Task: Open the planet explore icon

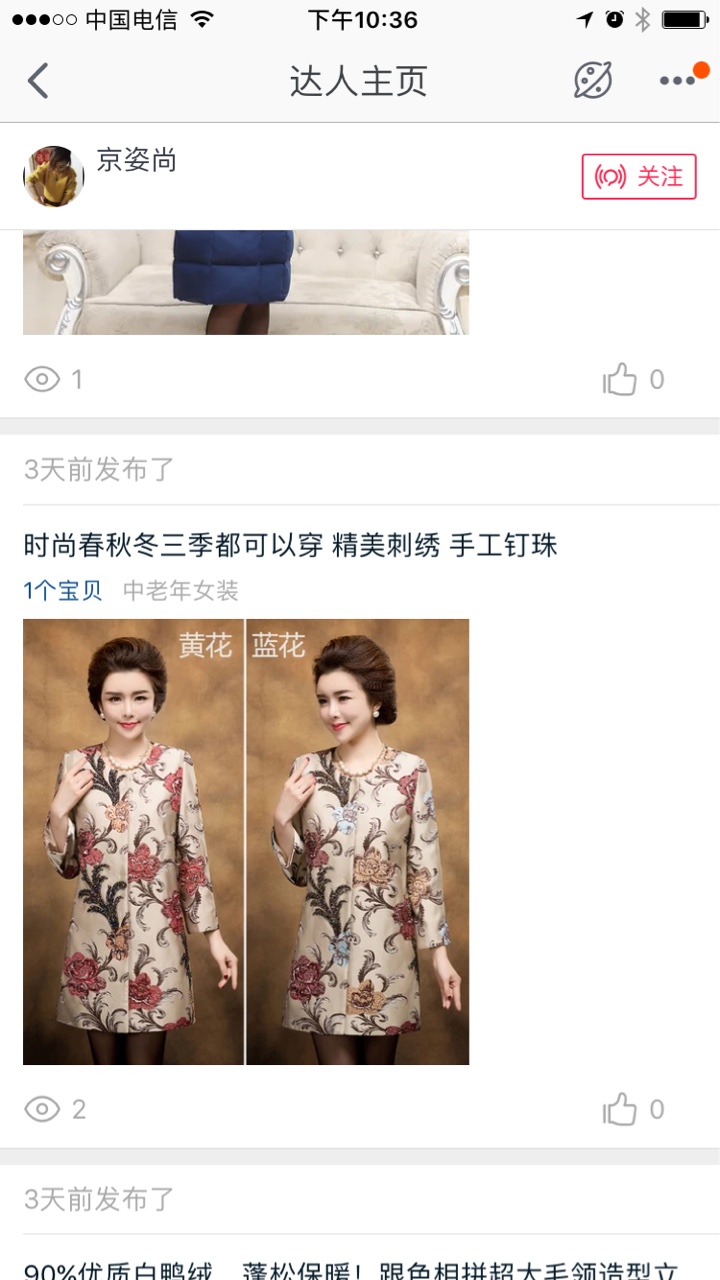Action: (592, 80)
